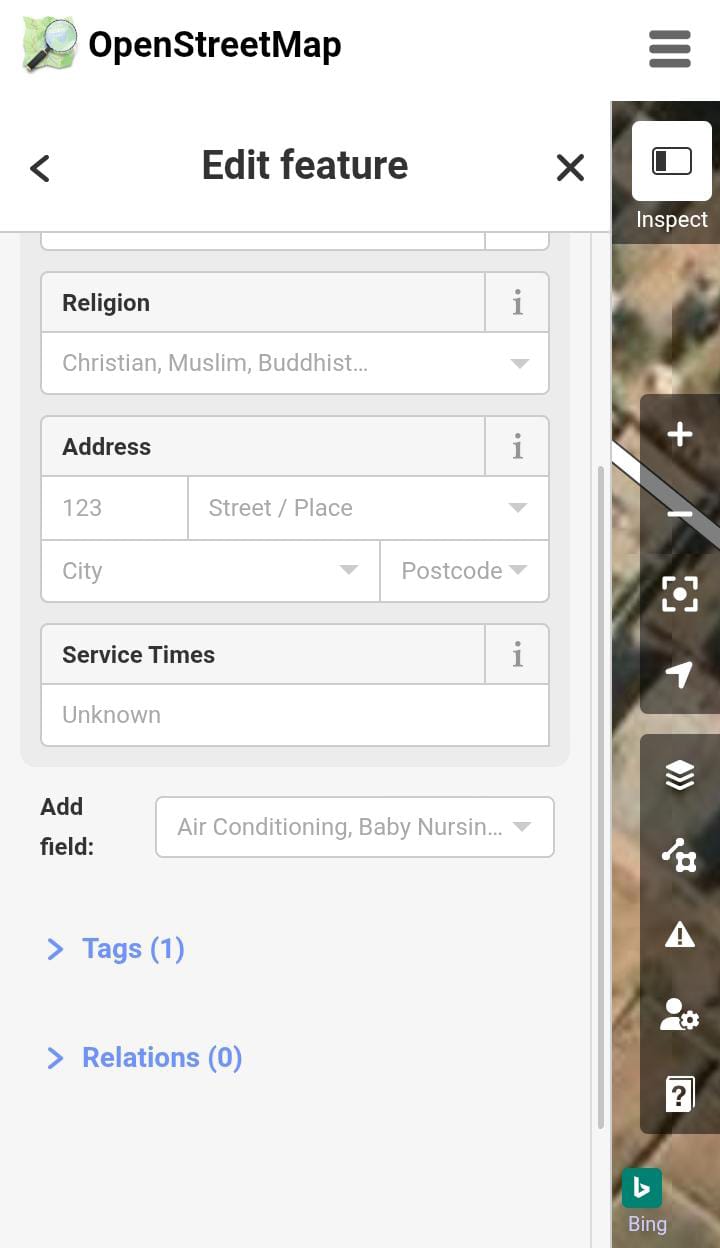The height and width of the screenshot is (1248, 720).
Task: Zoom in on the map
Action: click(x=680, y=434)
